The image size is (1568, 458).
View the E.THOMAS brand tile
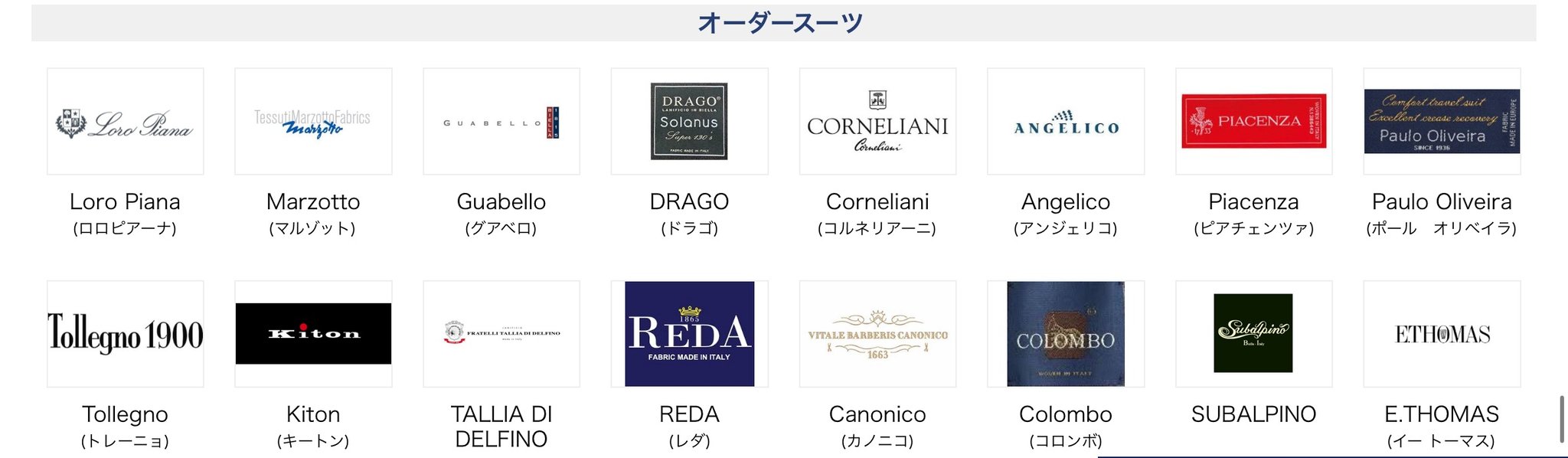click(1442, 334)
